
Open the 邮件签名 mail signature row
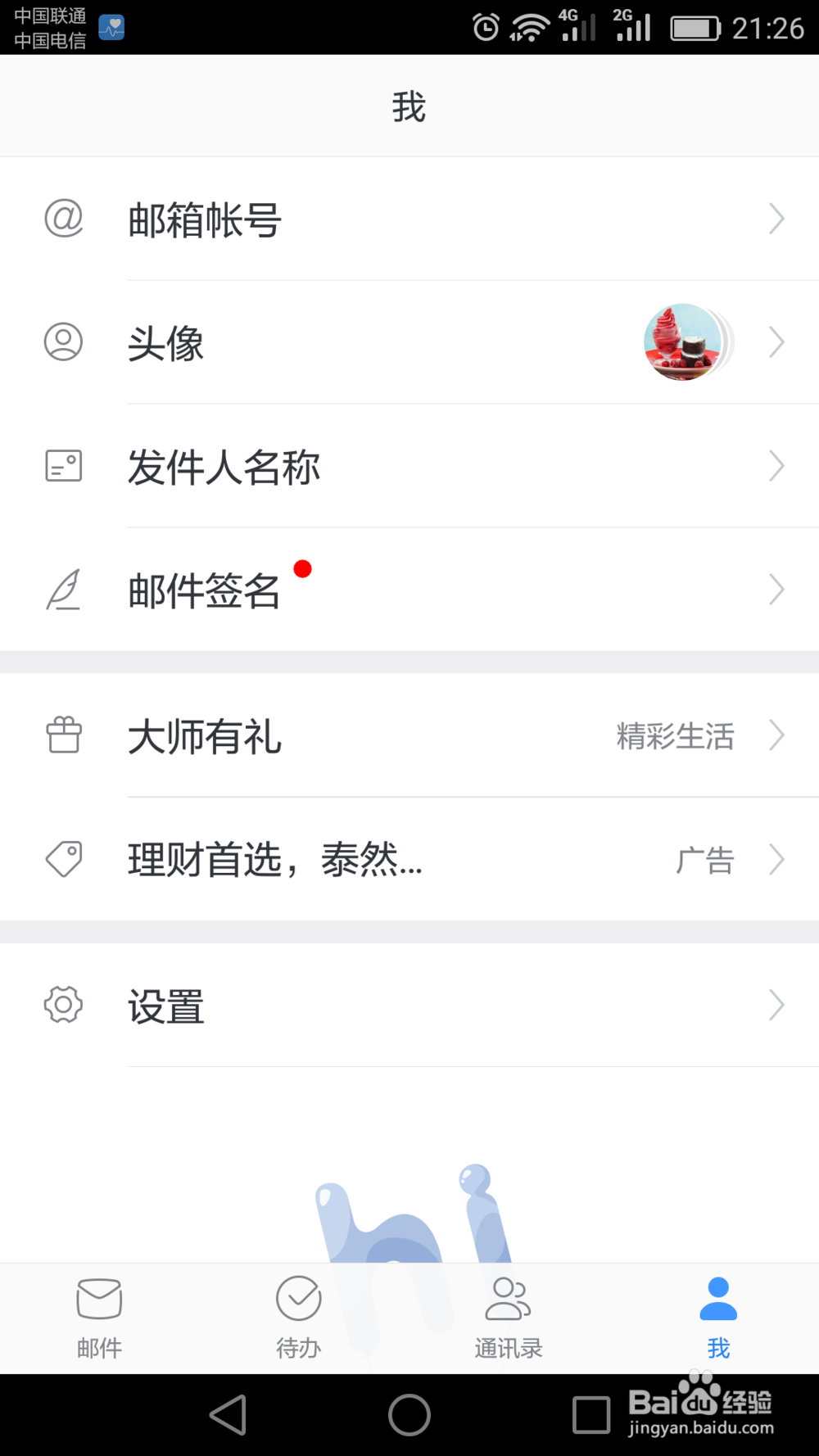[409, 590]
